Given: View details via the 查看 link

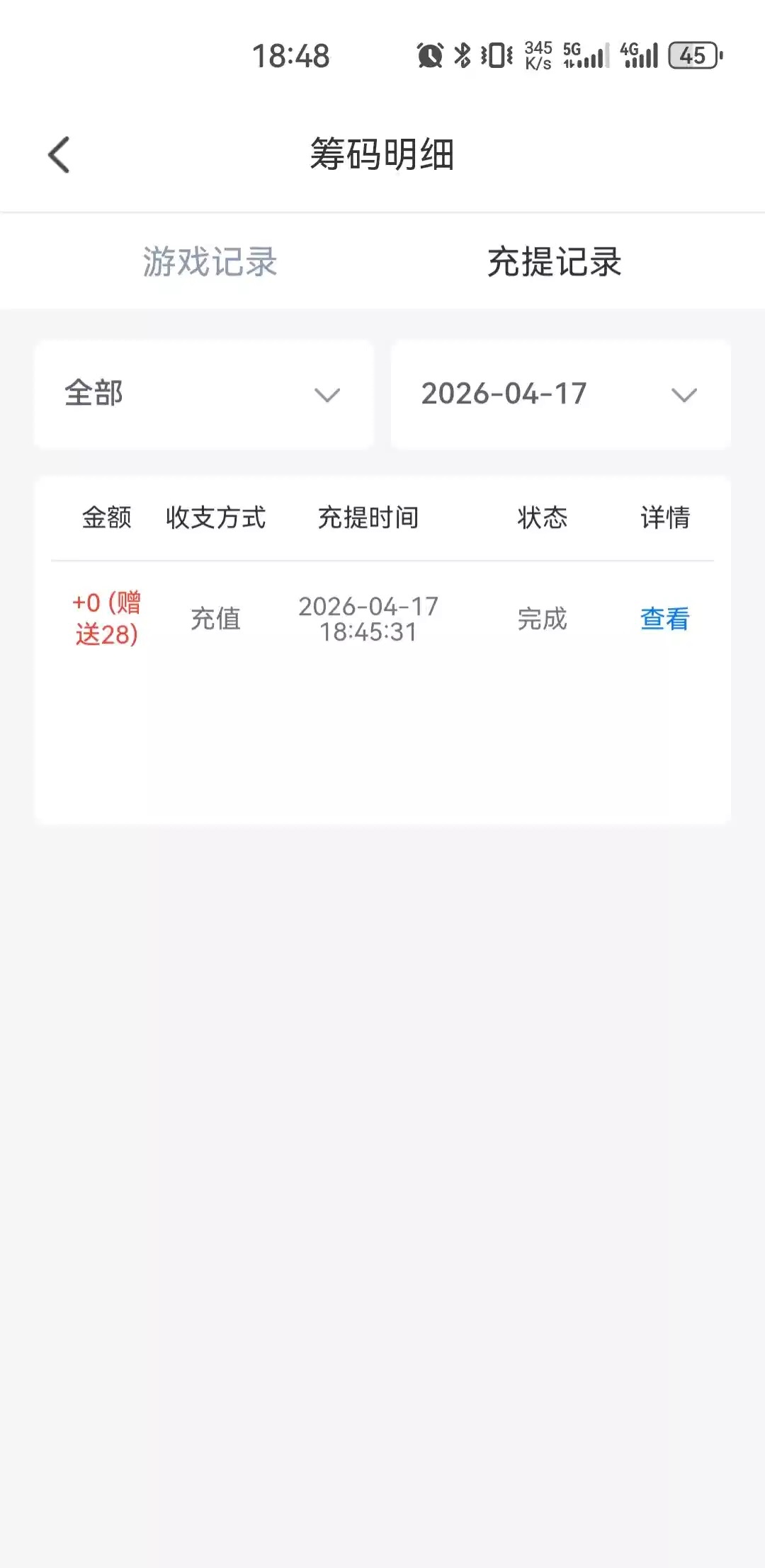Looking at the screenshot, I should [664, 619].
